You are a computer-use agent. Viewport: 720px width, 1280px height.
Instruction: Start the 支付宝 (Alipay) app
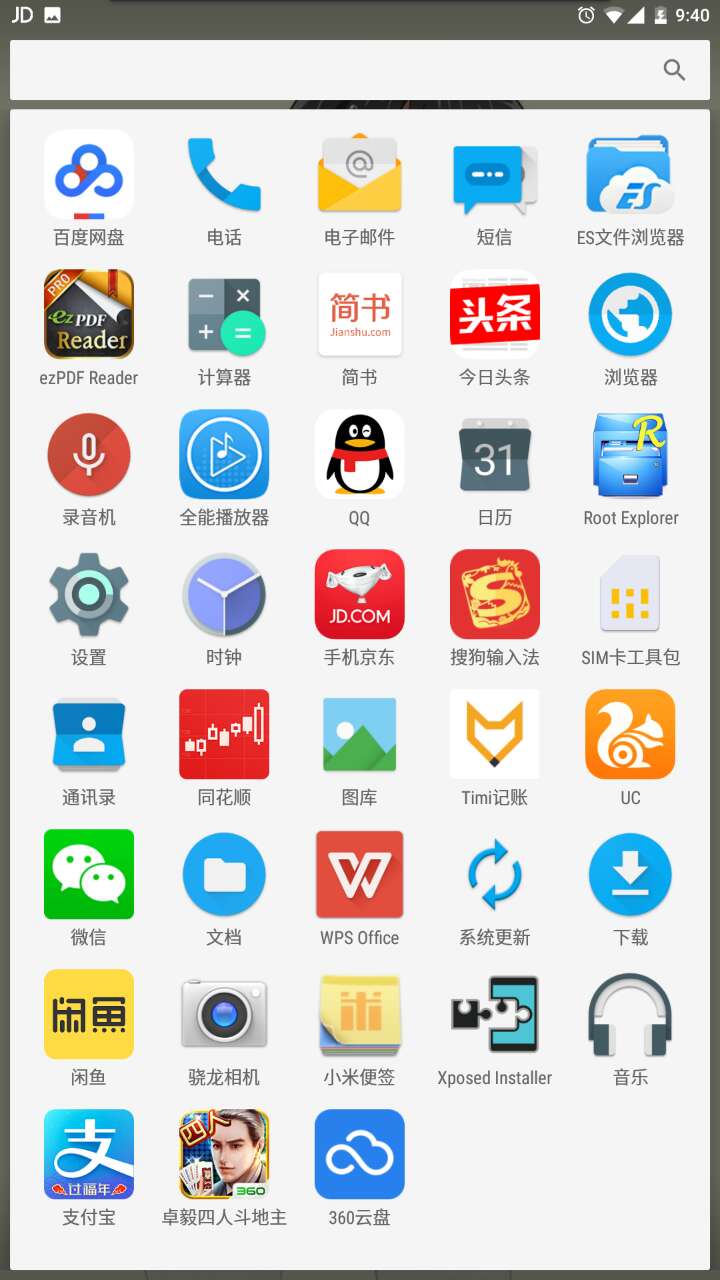pyautogui.click(x=88, y=1154)
